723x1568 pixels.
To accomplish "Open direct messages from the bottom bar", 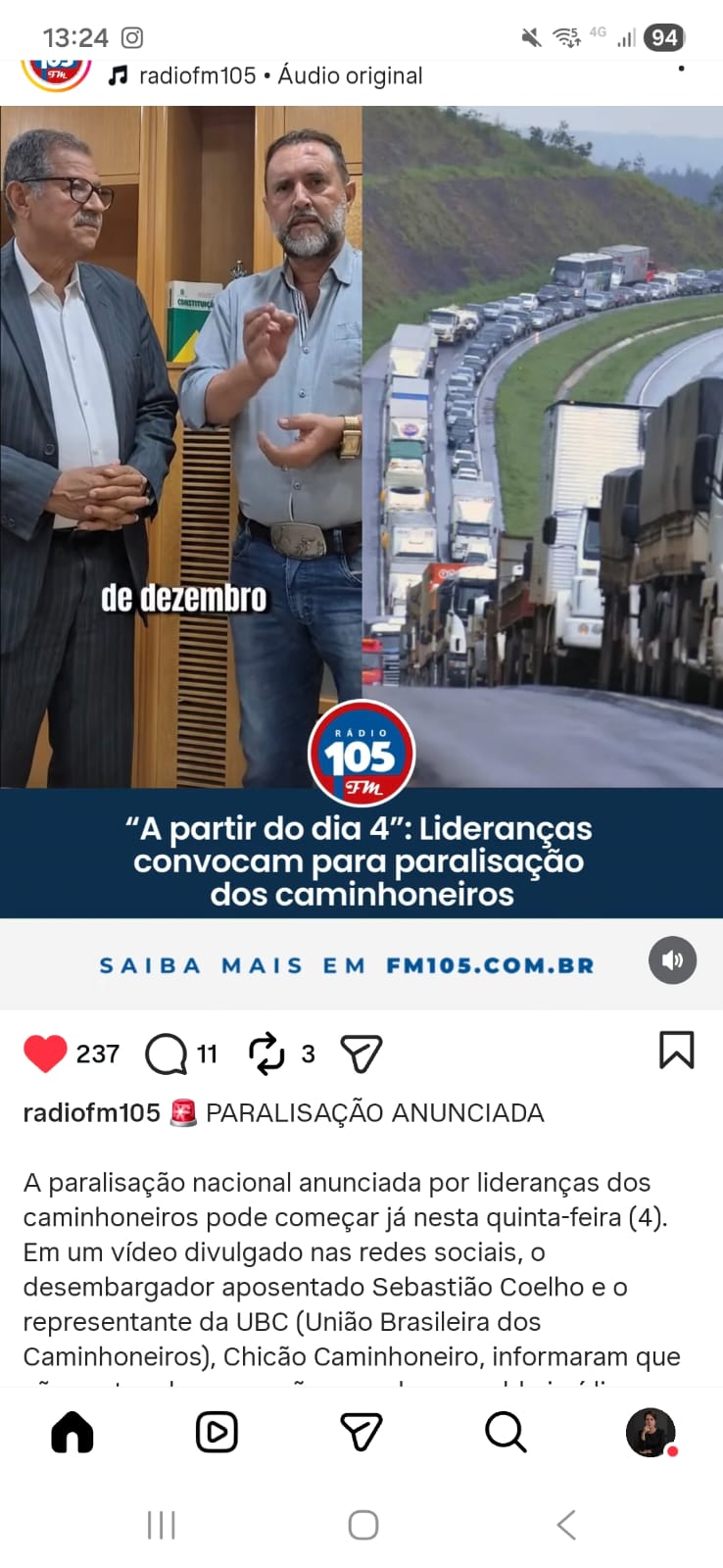I will [x=361, y=1432].
